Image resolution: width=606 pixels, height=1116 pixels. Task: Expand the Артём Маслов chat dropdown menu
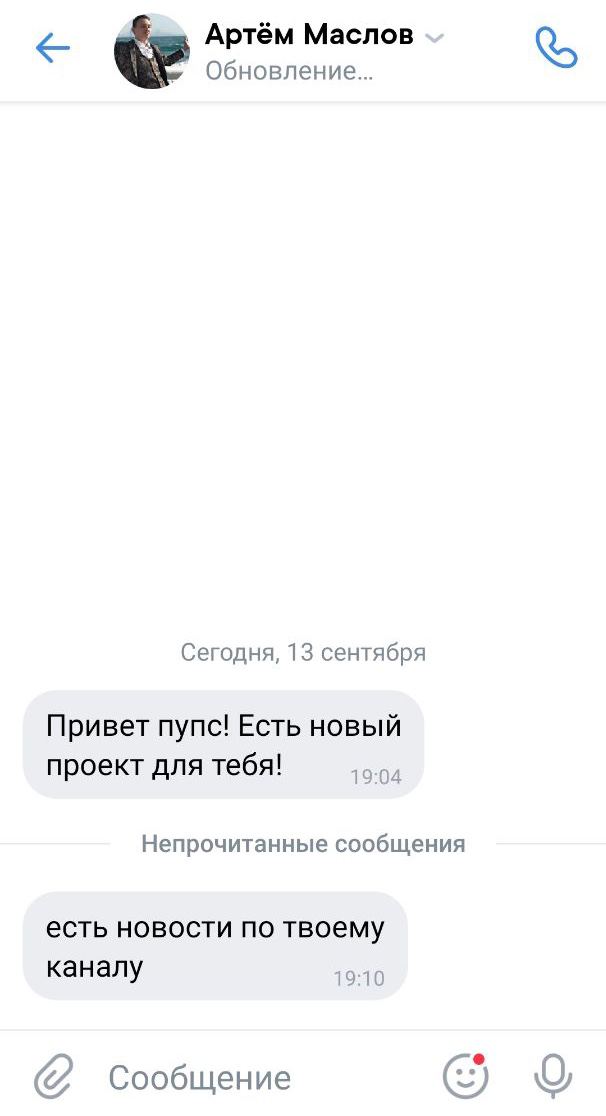click(434, 38)
